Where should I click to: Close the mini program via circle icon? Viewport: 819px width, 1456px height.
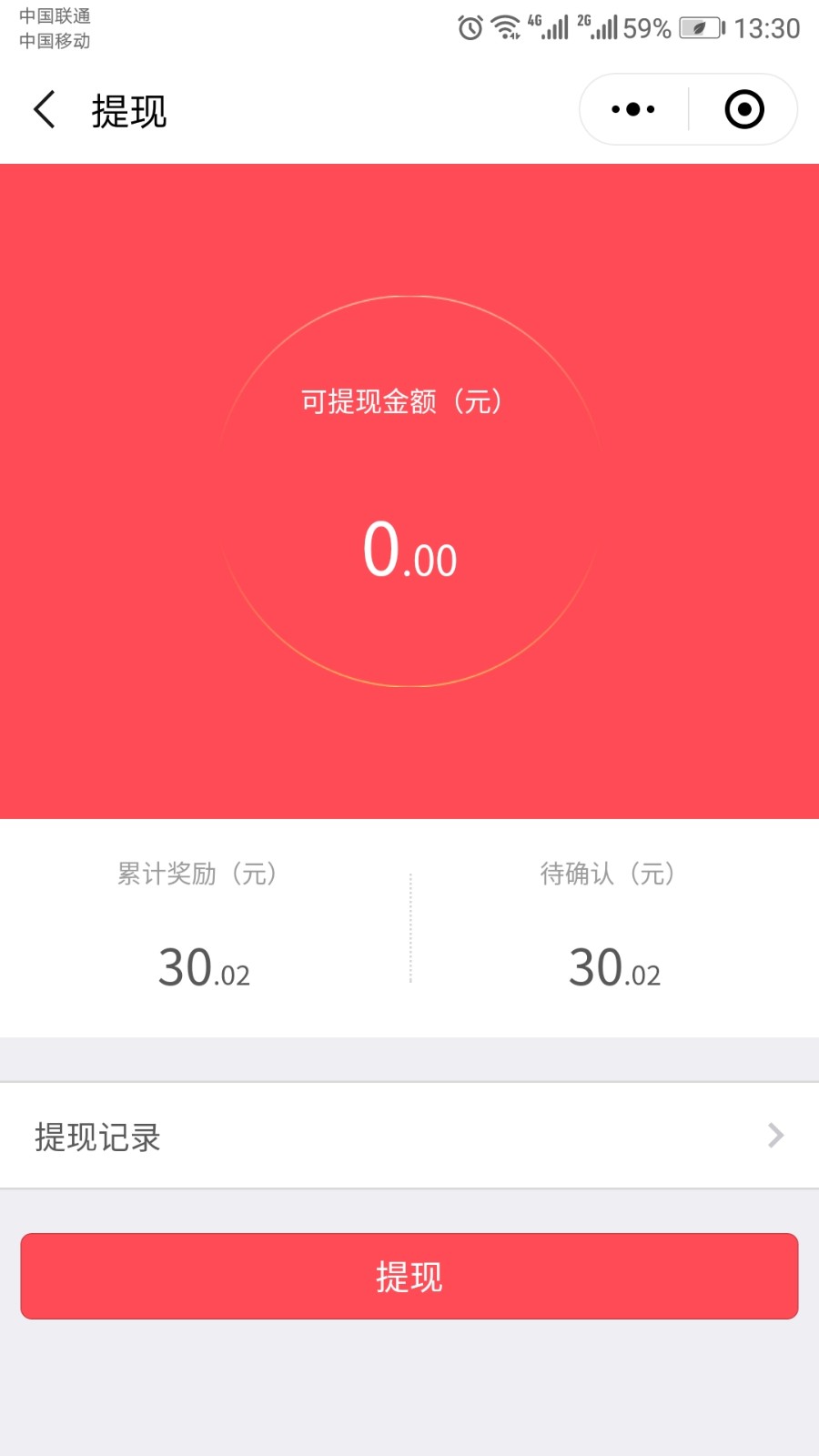[x=744, y=109]
